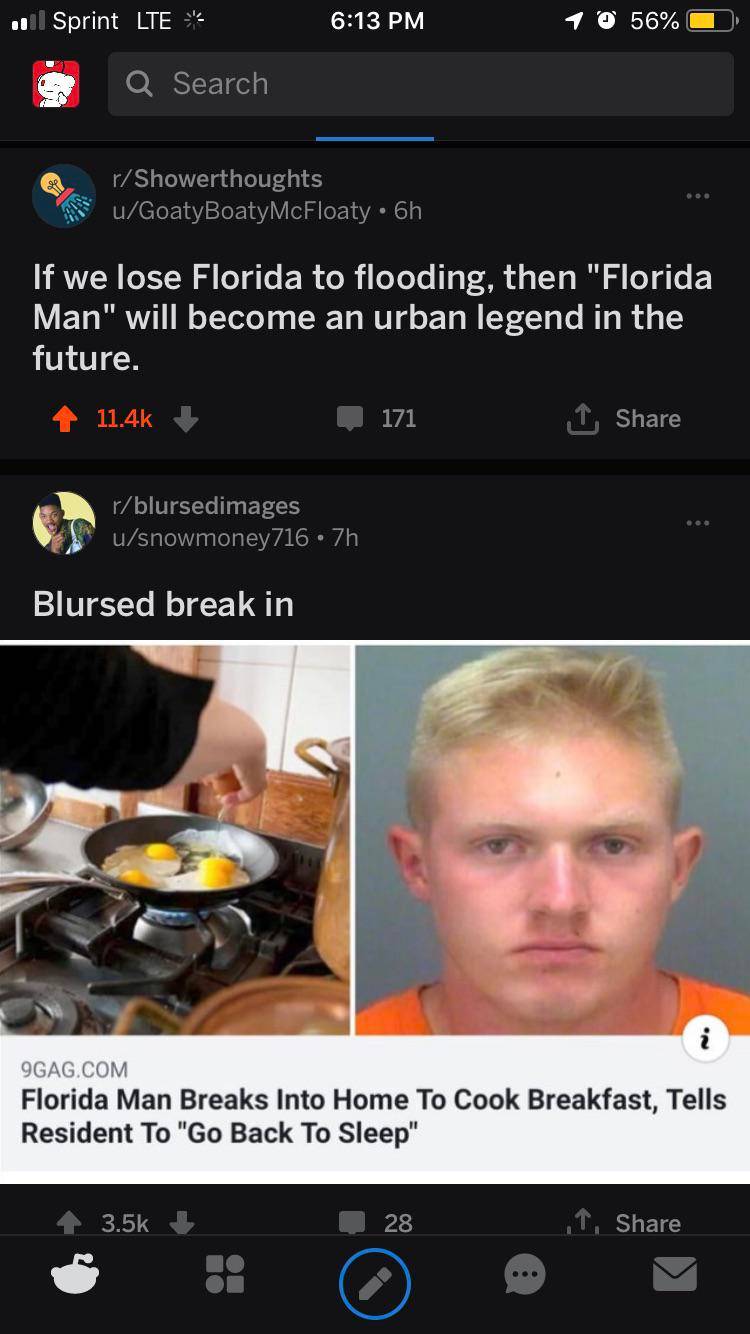Open overflow menu on the Showerthoughts post

coord(698,195)
